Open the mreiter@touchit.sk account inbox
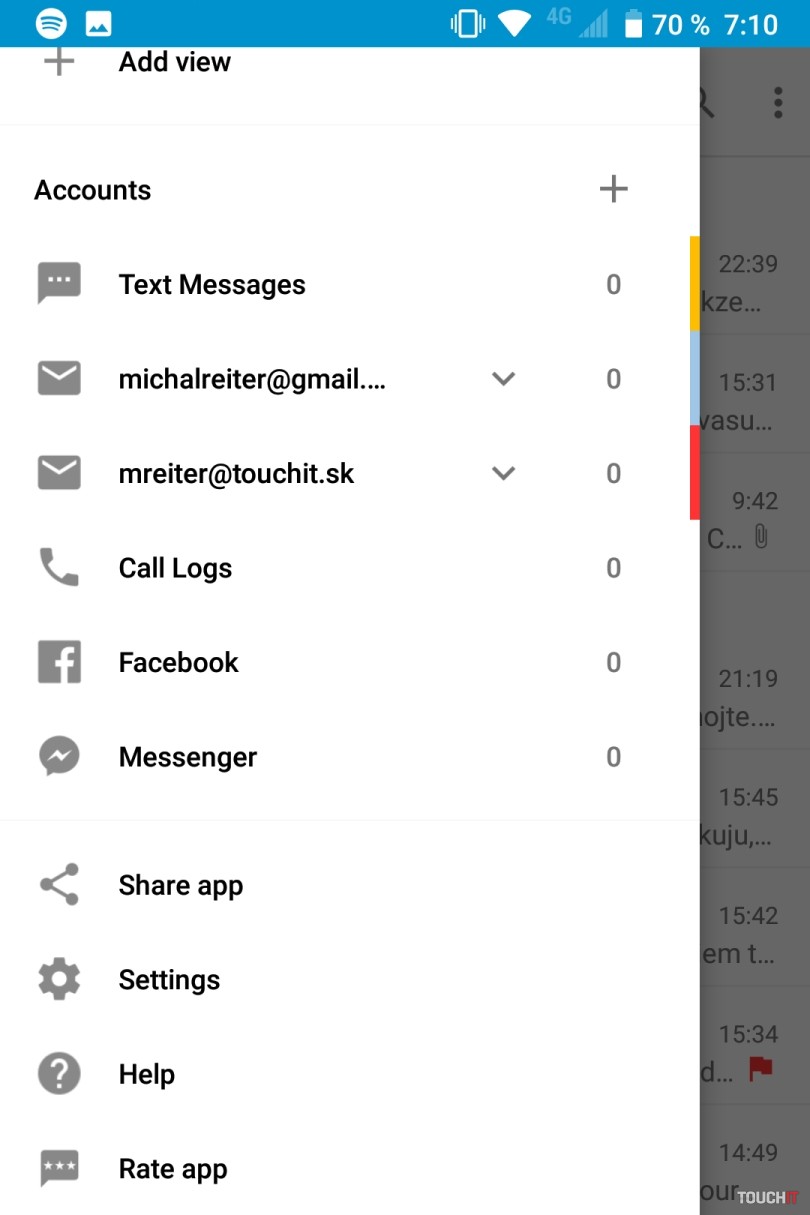 (x=236, y=474)
